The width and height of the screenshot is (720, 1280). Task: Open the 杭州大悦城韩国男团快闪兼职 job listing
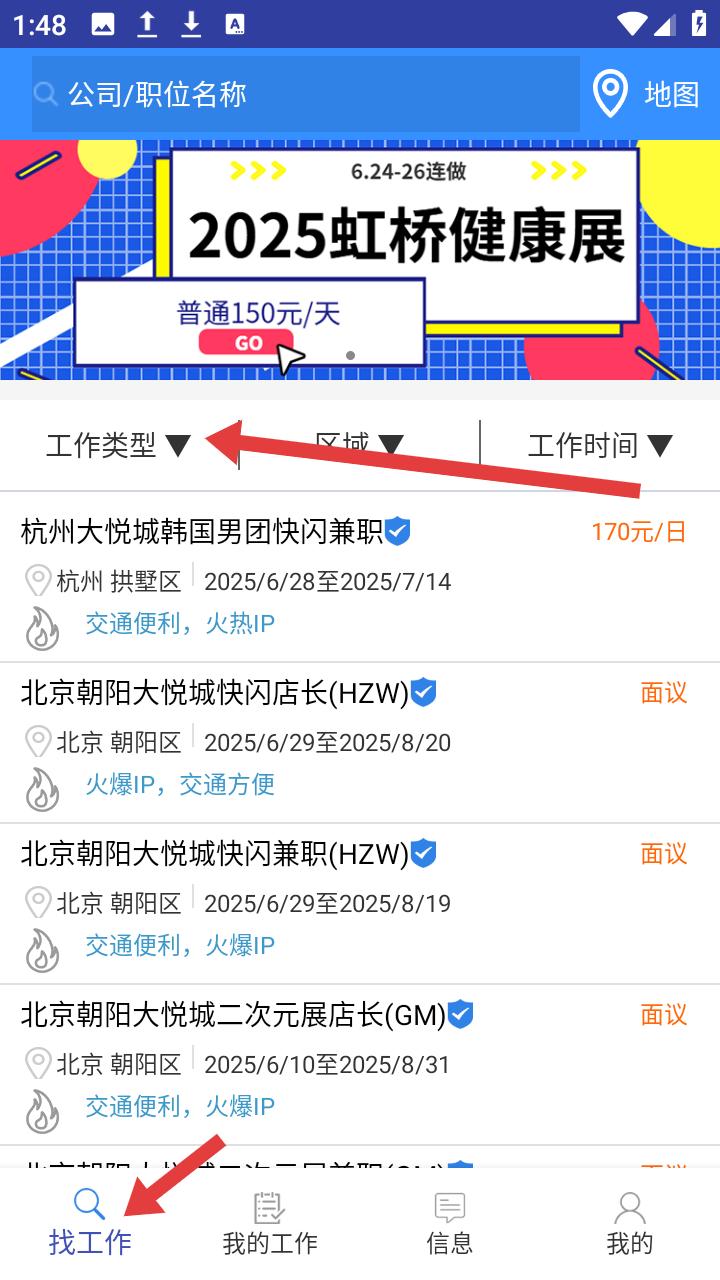360,577
